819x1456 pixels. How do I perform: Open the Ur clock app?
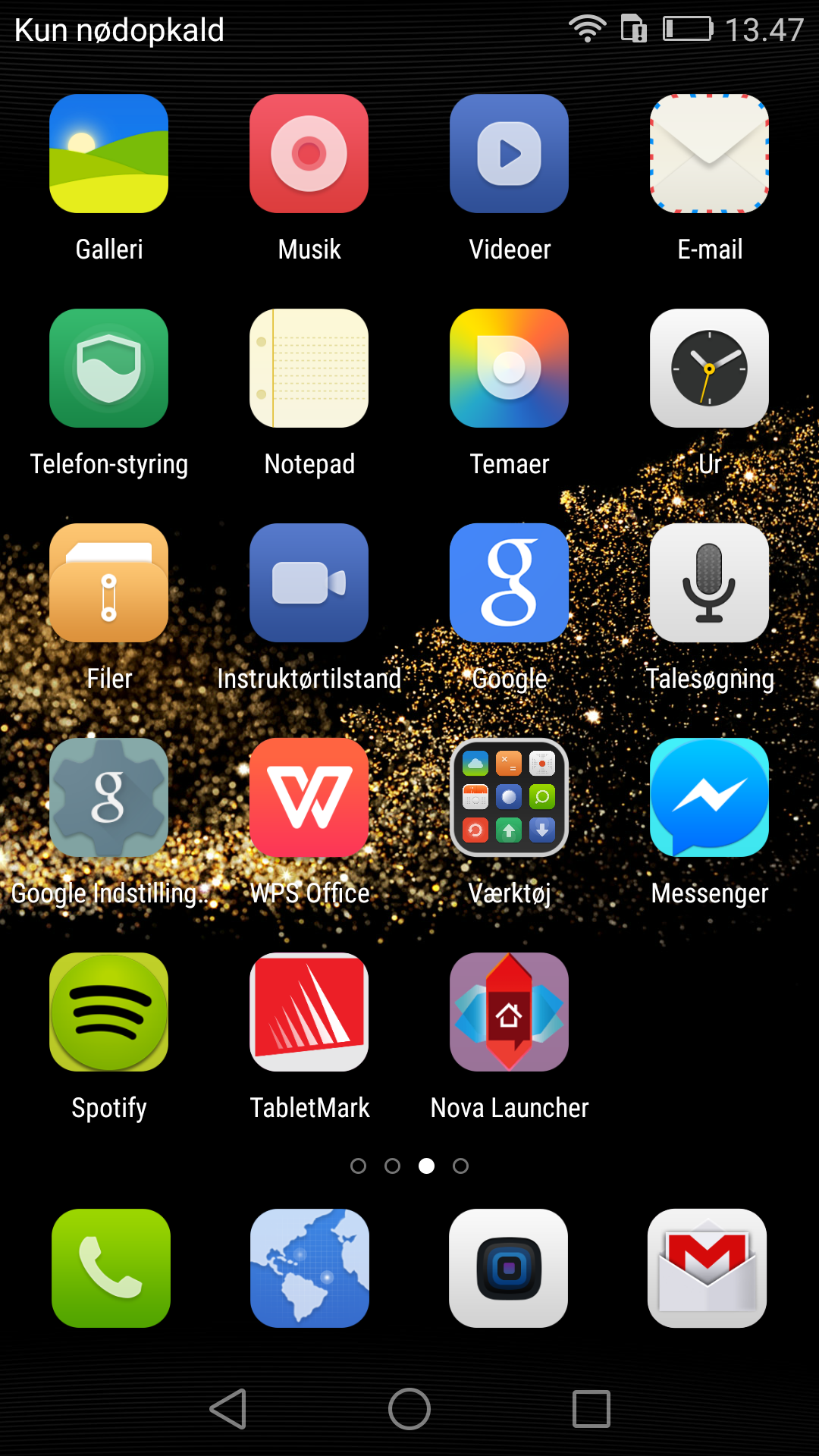point(709,369)
